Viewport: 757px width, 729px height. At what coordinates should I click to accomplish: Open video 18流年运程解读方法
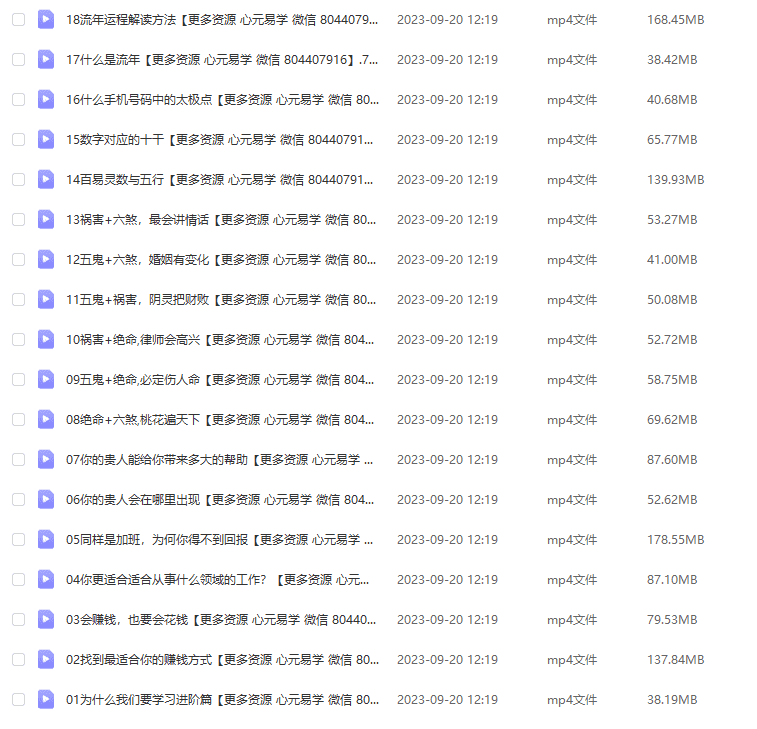click(x=220, y=19)
